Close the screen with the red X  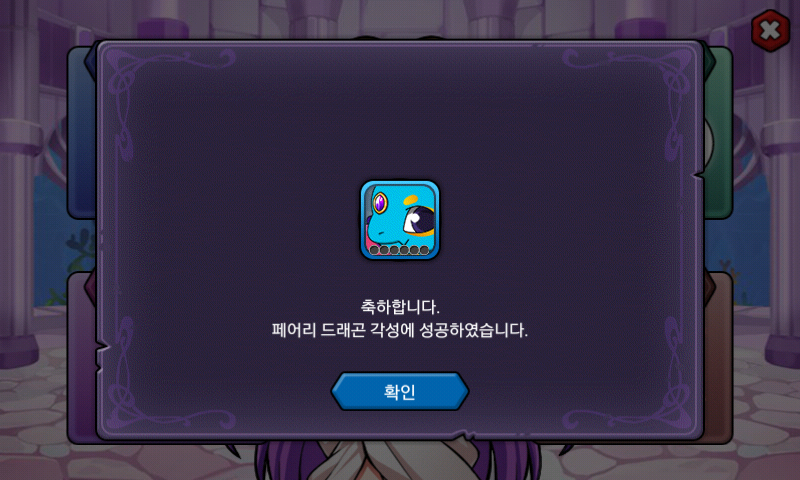(769, 31)
